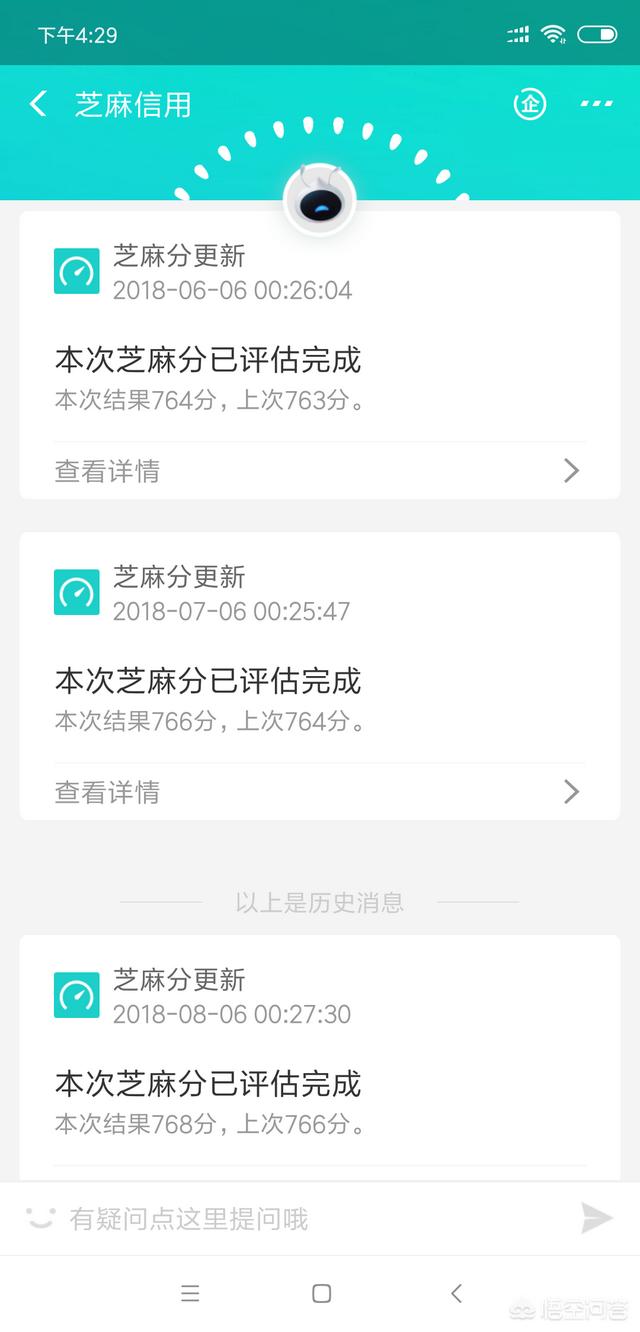The width and height of the screenshot is (640, 1332).
Task: Open the smiley icon beside the input
Action: [40, 1218]
